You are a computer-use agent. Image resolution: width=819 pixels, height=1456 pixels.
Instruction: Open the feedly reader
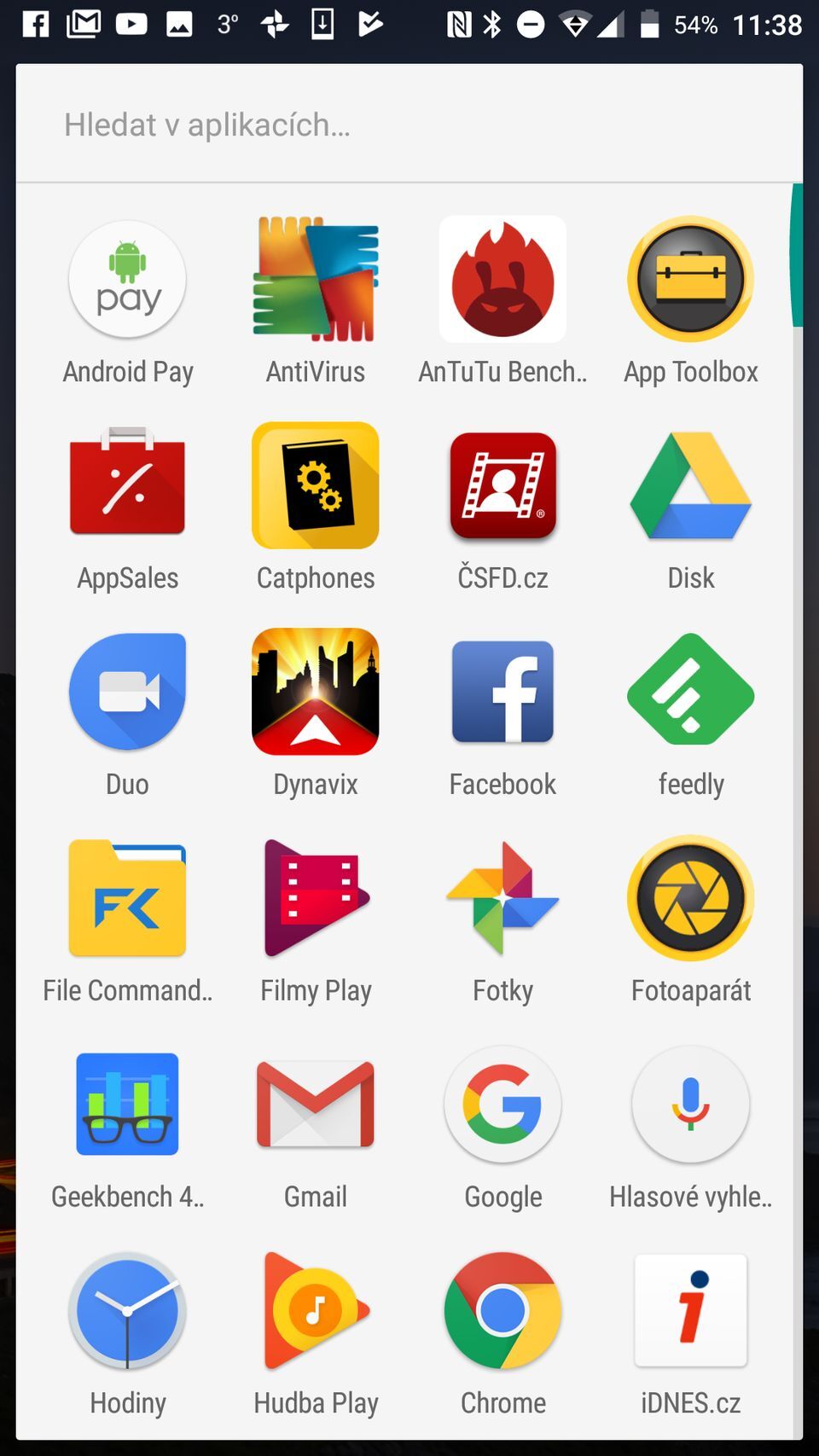coord(690,692)
